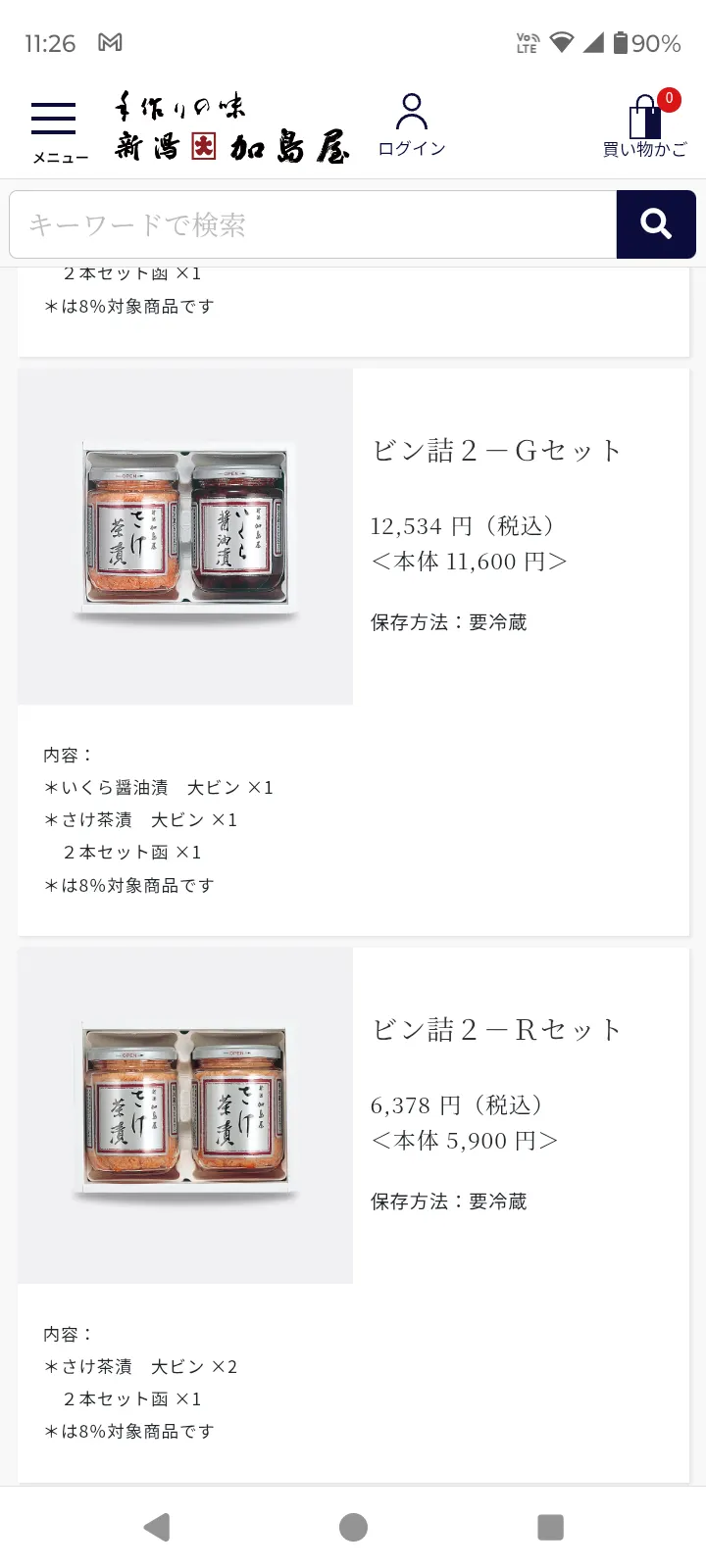706x1568 pixels.
Task: Tap the ビン詰２－Ｒセット jars image
Action: tap(184, 1114)
